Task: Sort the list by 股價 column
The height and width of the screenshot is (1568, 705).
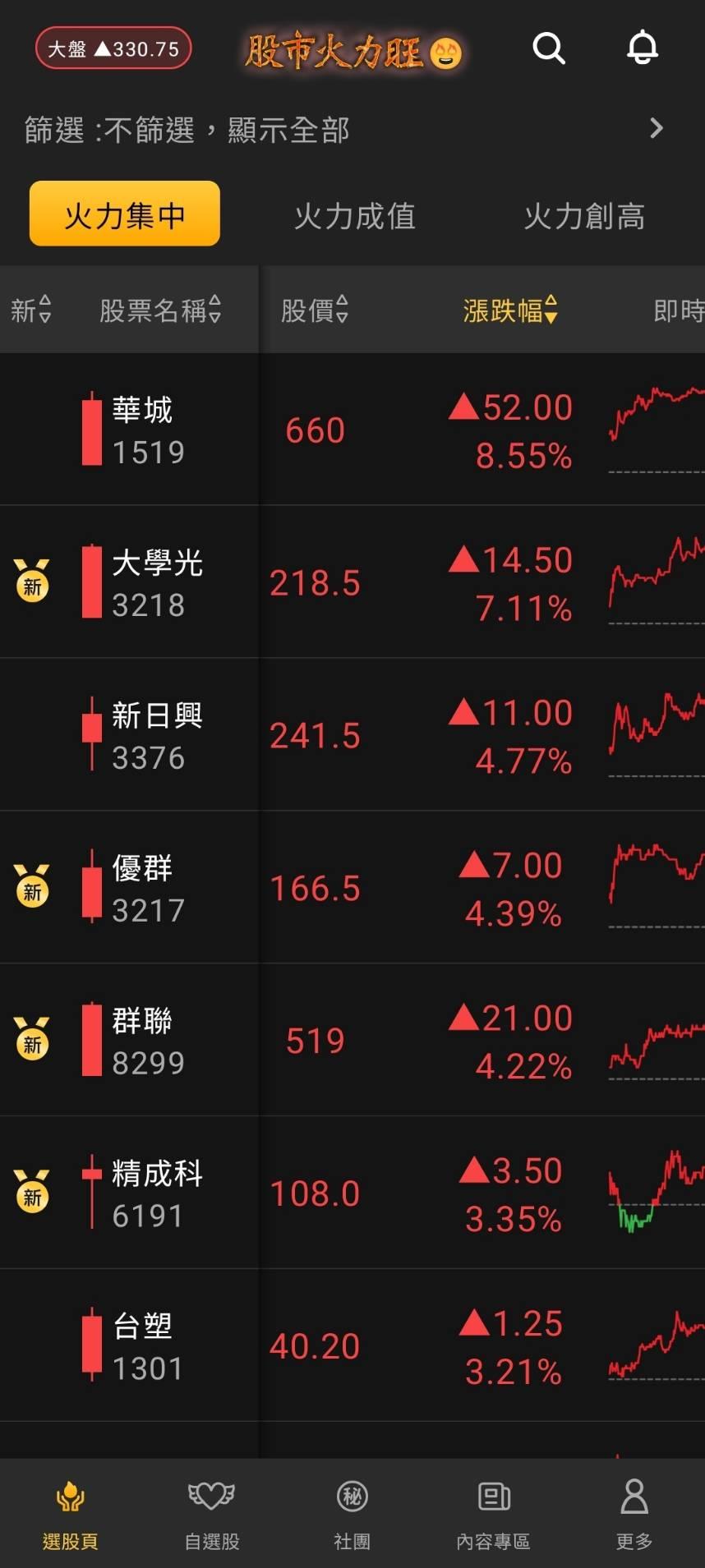Action: point(316,310)
